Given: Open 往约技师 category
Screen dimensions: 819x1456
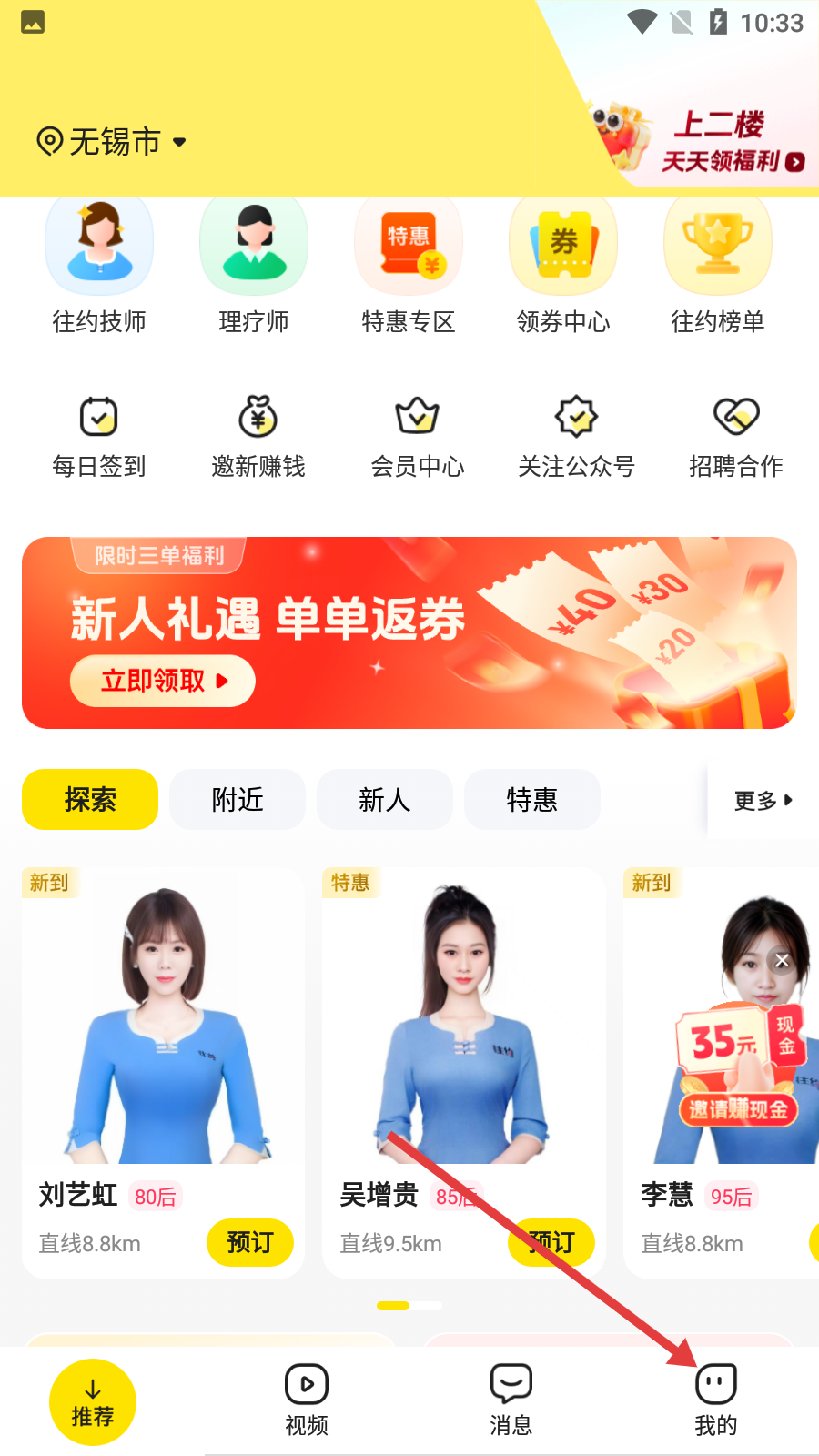Looking at the screenshot, I should [99, 266].
